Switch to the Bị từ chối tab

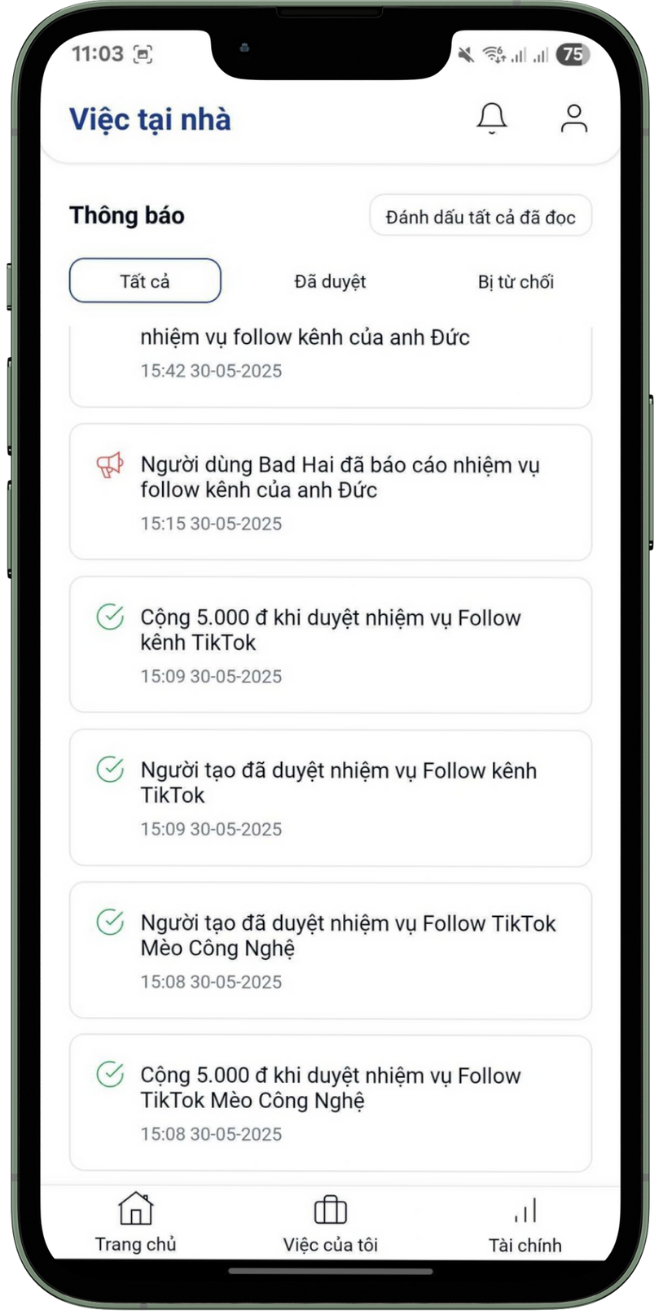coord(516,281)
